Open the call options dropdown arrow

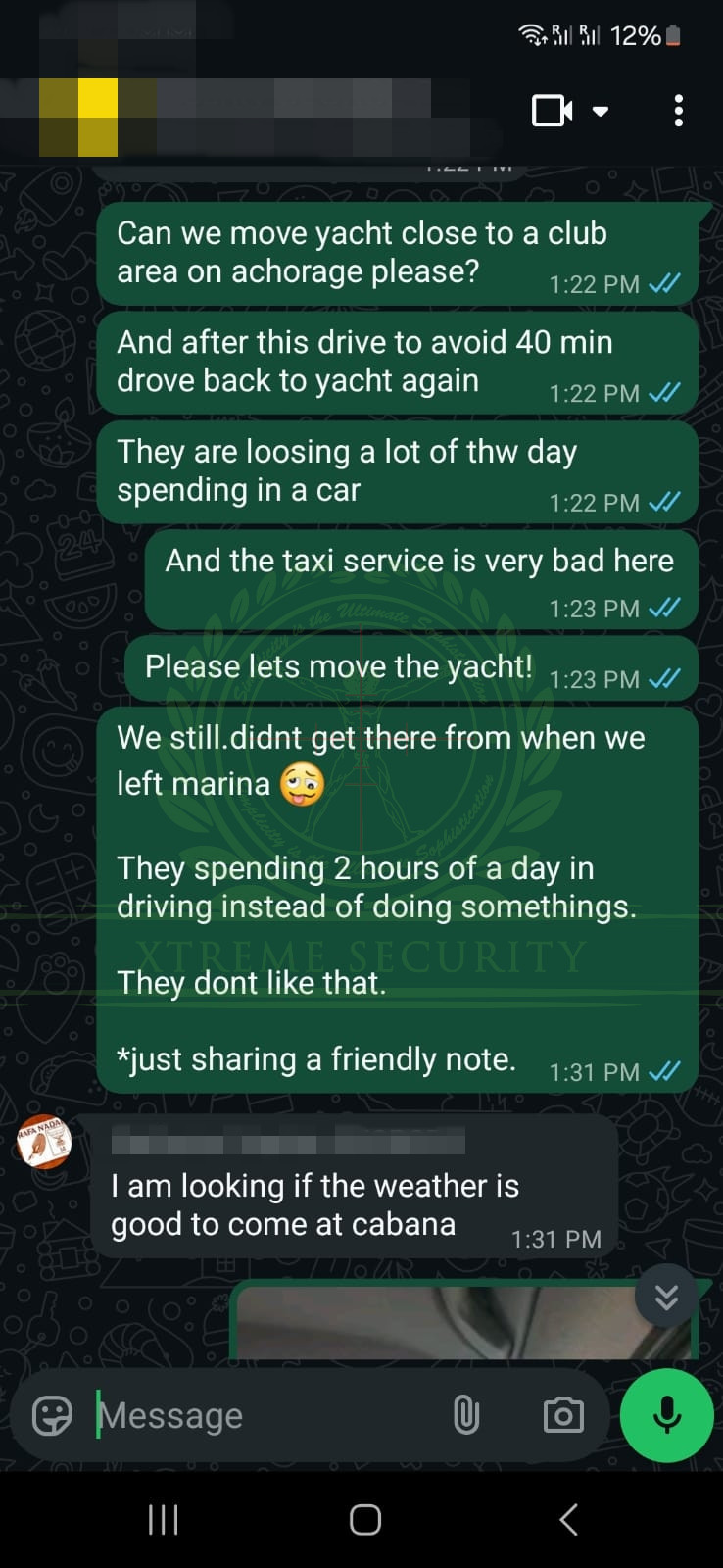pos(601,111)
